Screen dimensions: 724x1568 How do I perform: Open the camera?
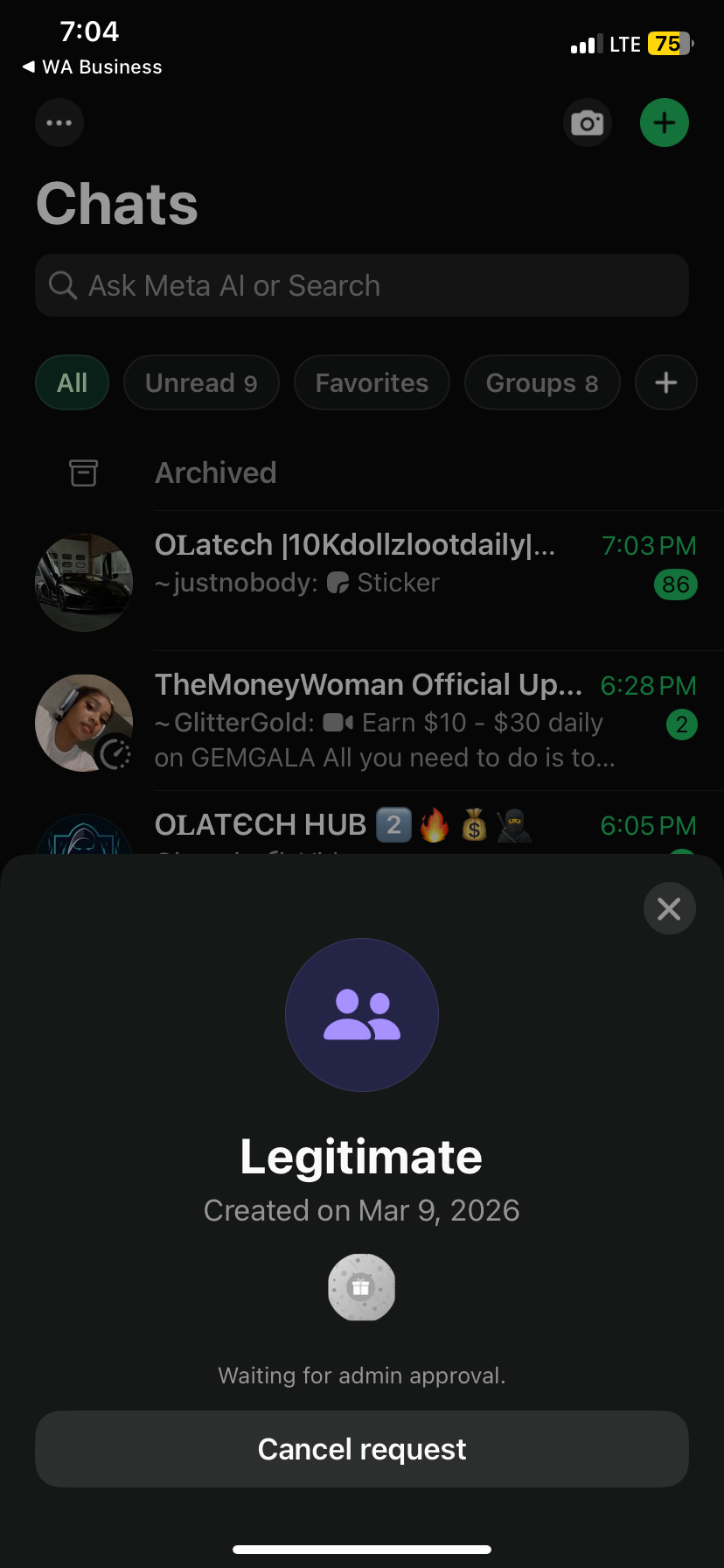587,122
